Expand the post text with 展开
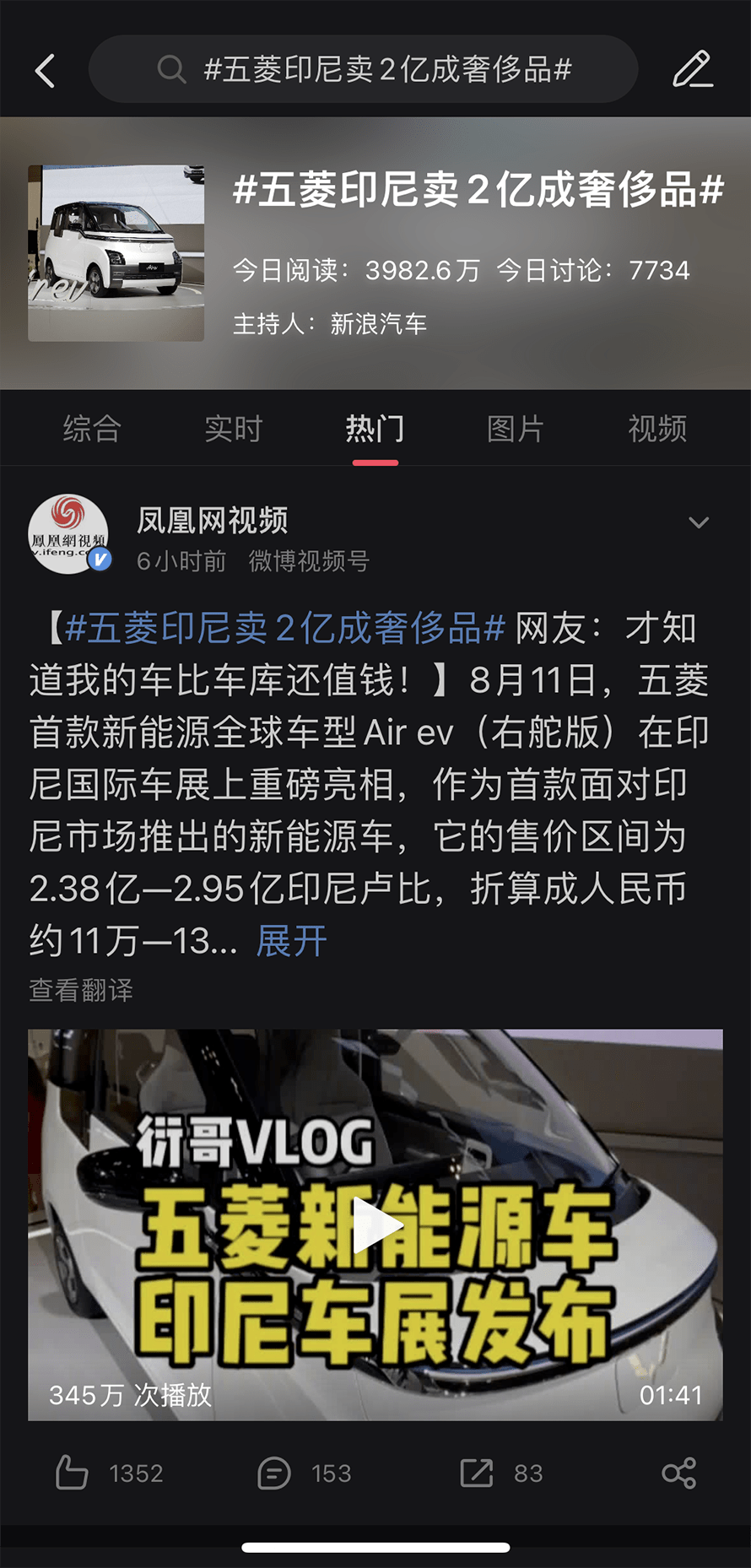751x1568 pixels. point(291,940)
